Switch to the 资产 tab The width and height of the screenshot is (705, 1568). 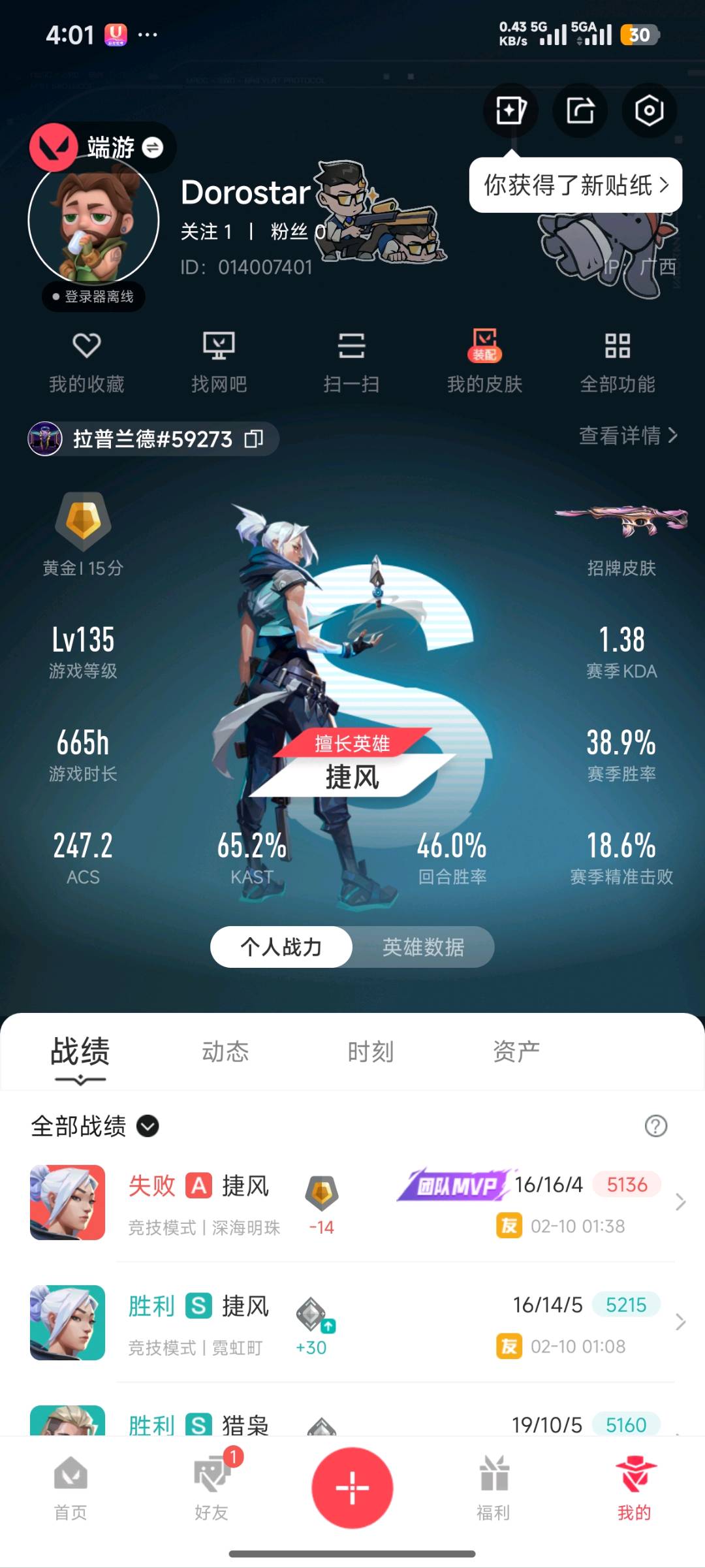[516, 1051]
